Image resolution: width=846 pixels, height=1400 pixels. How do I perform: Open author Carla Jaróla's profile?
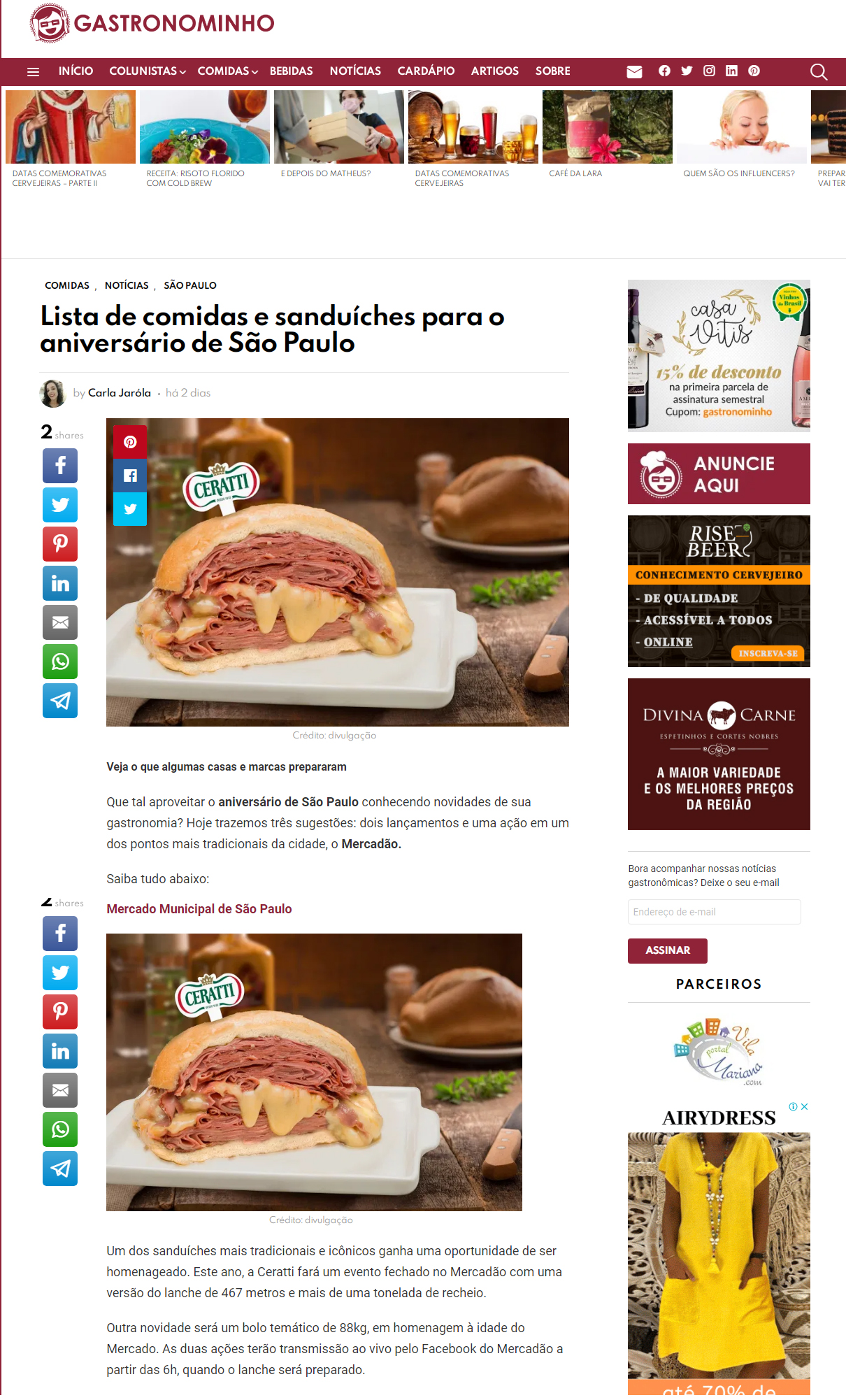120,393
